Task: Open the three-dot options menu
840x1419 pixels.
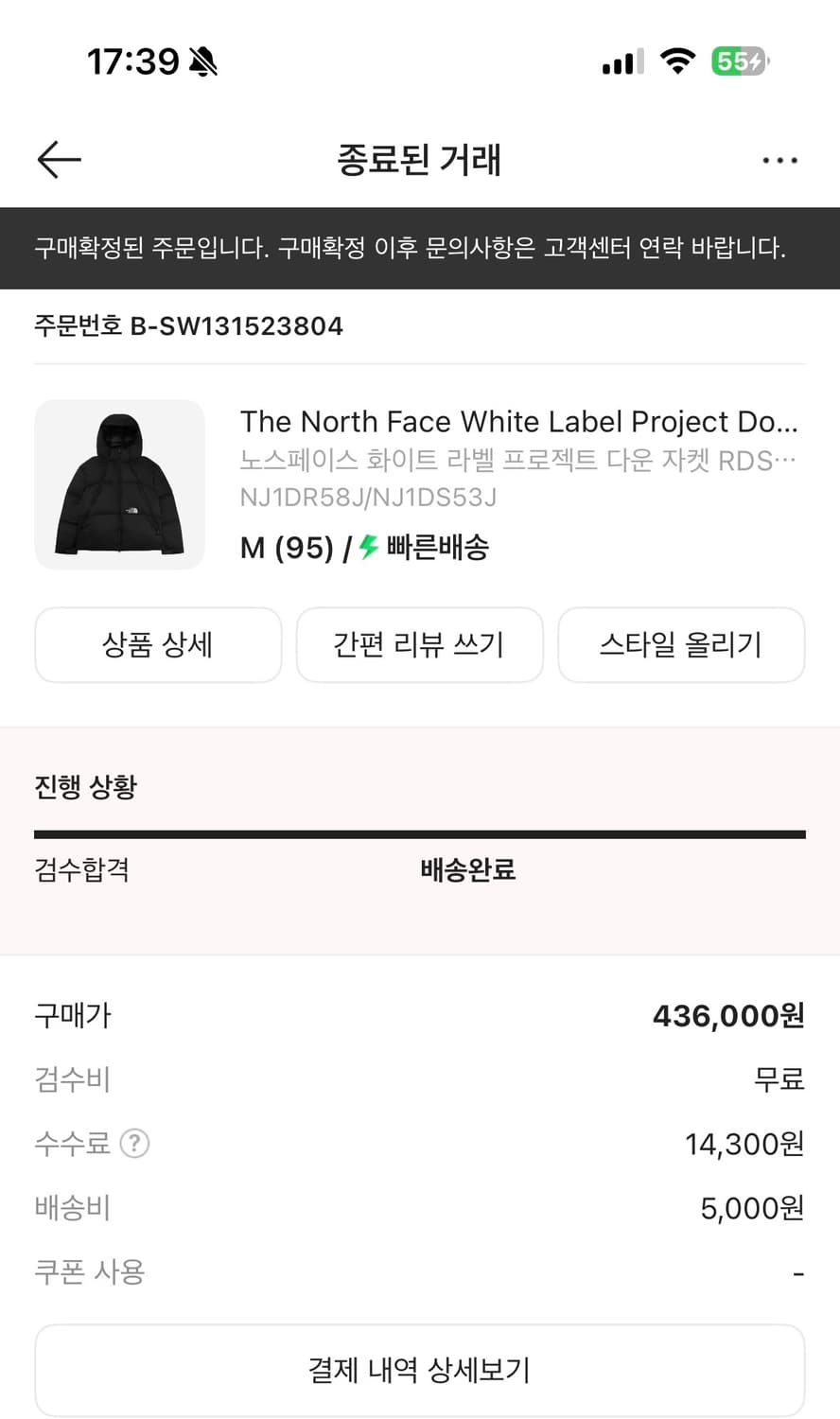Action: [x=779, y=159]
